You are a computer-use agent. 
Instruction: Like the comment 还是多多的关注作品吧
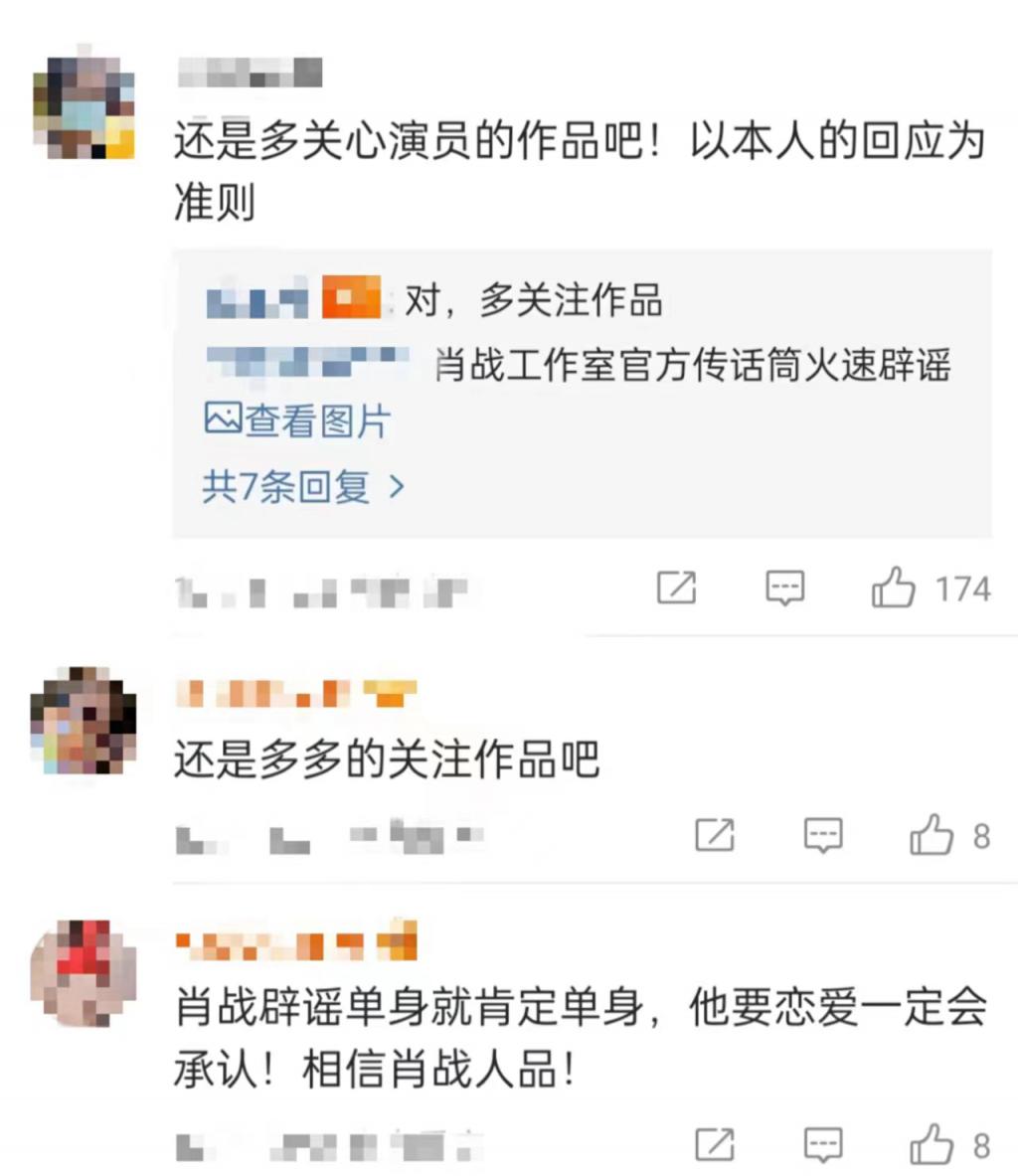tap(932, 835)
